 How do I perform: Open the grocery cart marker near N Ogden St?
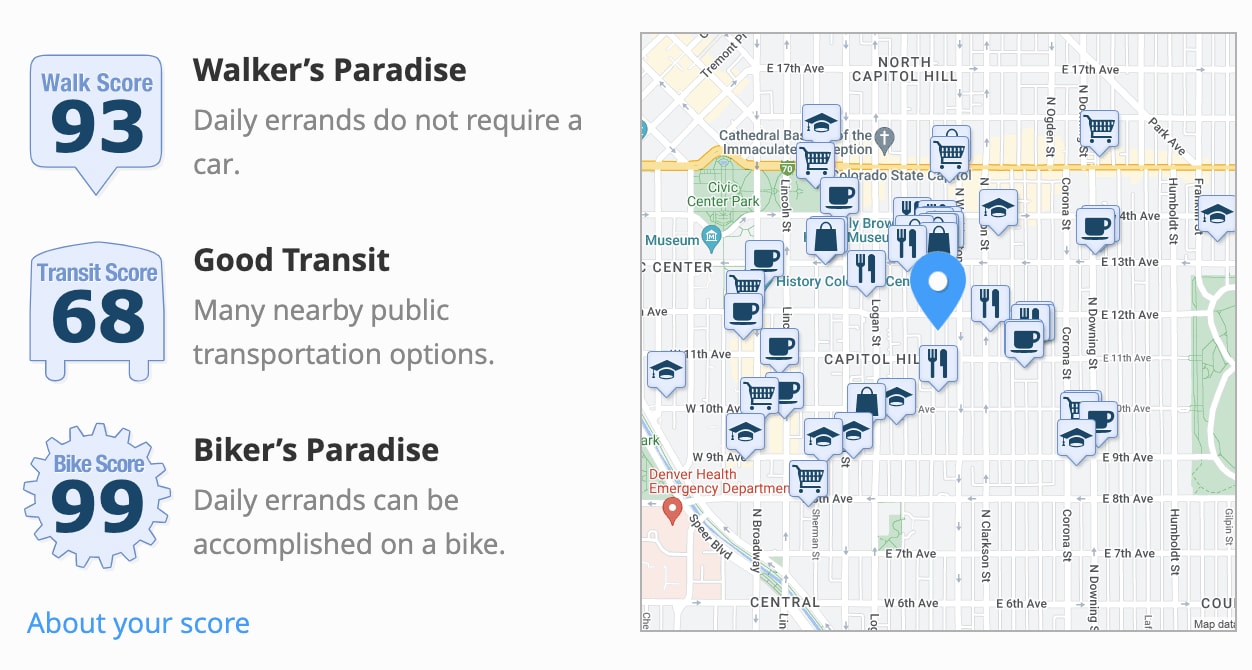point(1099,128)
